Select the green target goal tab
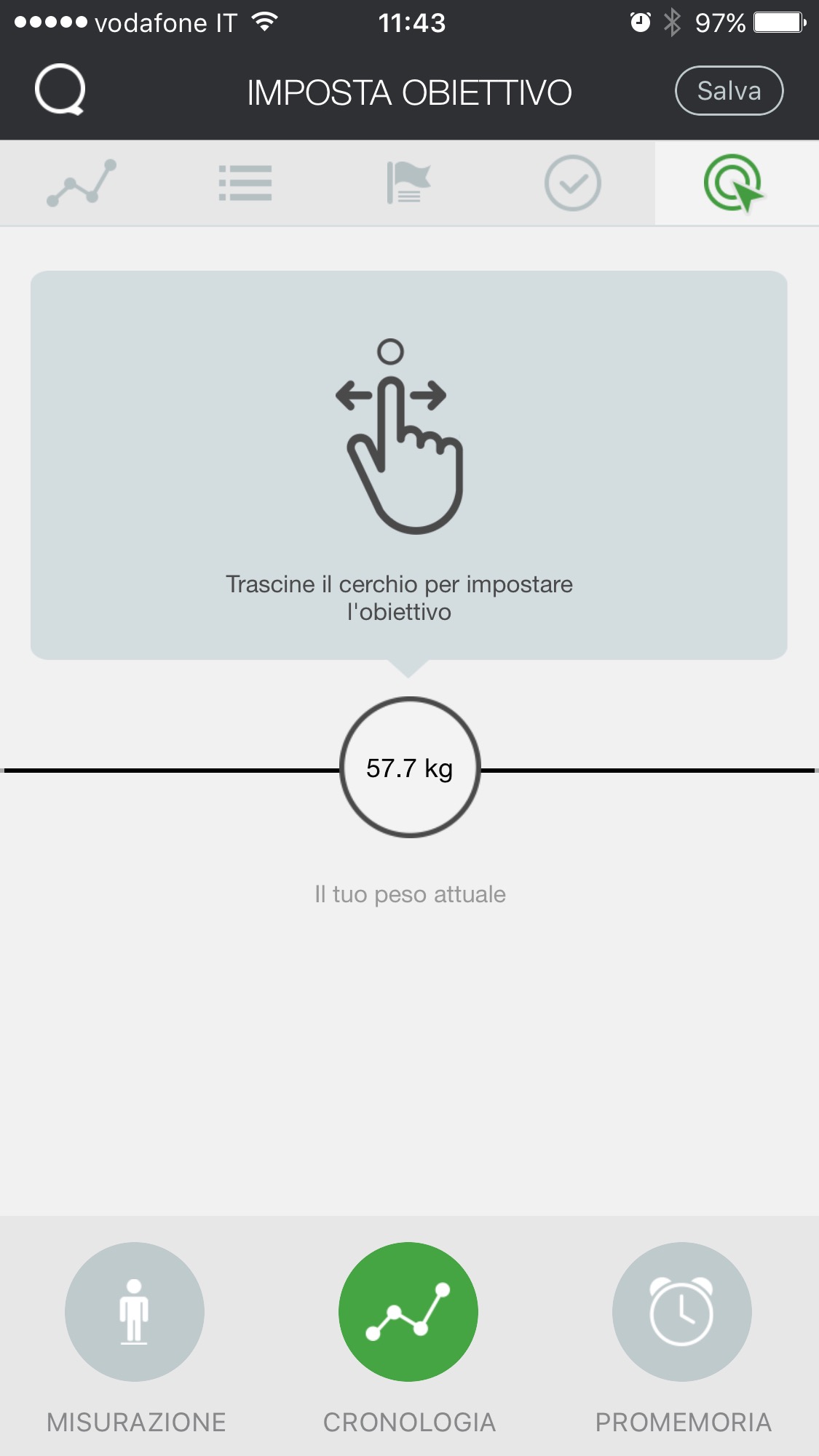This screenshot has width=819, height=1456. (x=734, y=183)
